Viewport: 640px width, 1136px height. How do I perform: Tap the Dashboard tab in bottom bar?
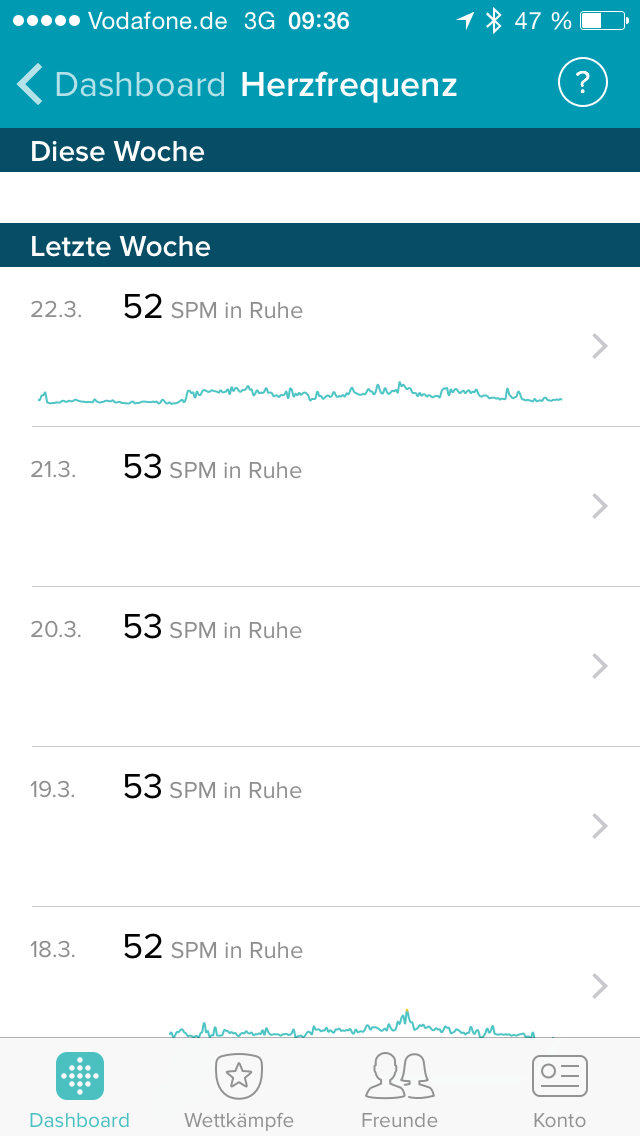pyautogui.click(x=80, y=1090)
